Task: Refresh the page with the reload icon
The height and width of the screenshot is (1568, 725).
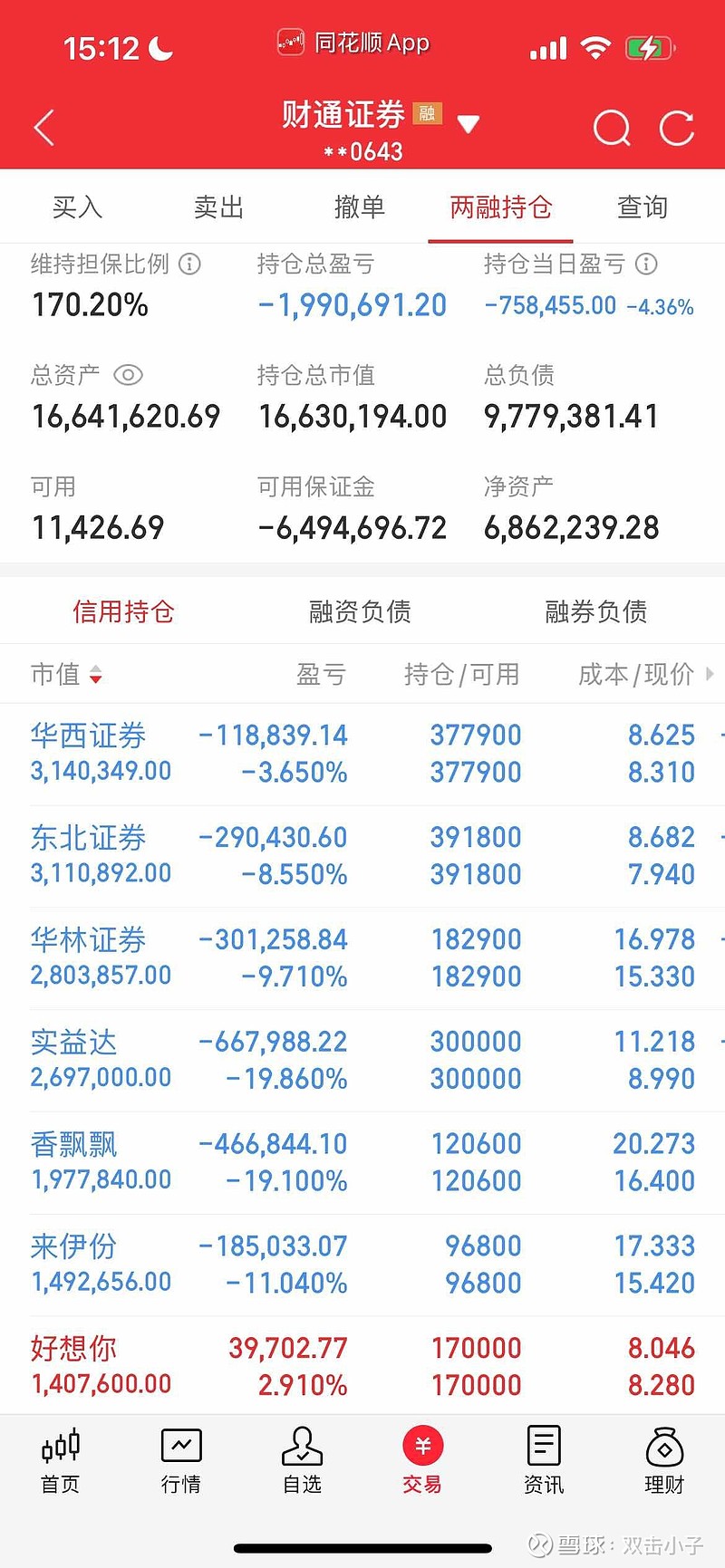Action: (x=677, y=128)
